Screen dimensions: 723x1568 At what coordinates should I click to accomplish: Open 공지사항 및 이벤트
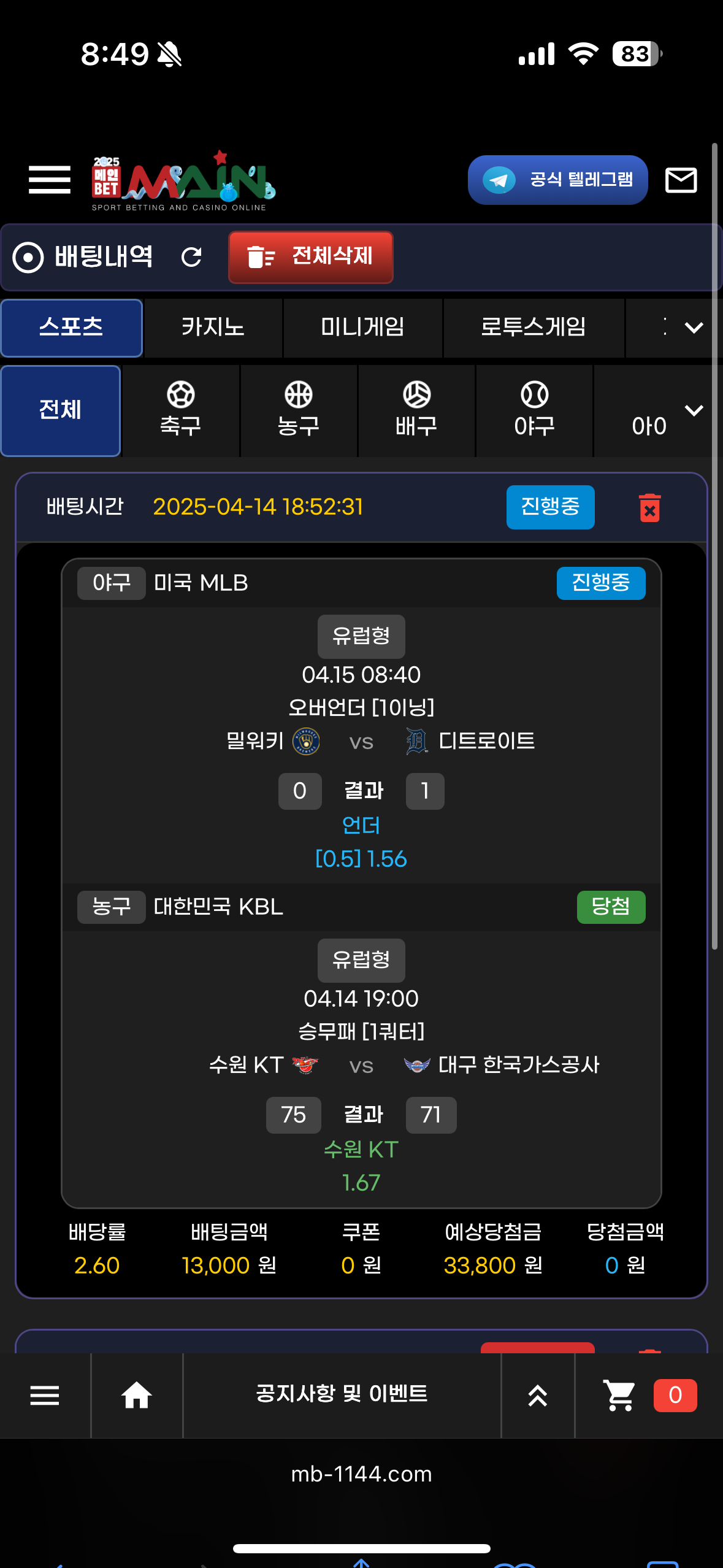coord(342,1394)
